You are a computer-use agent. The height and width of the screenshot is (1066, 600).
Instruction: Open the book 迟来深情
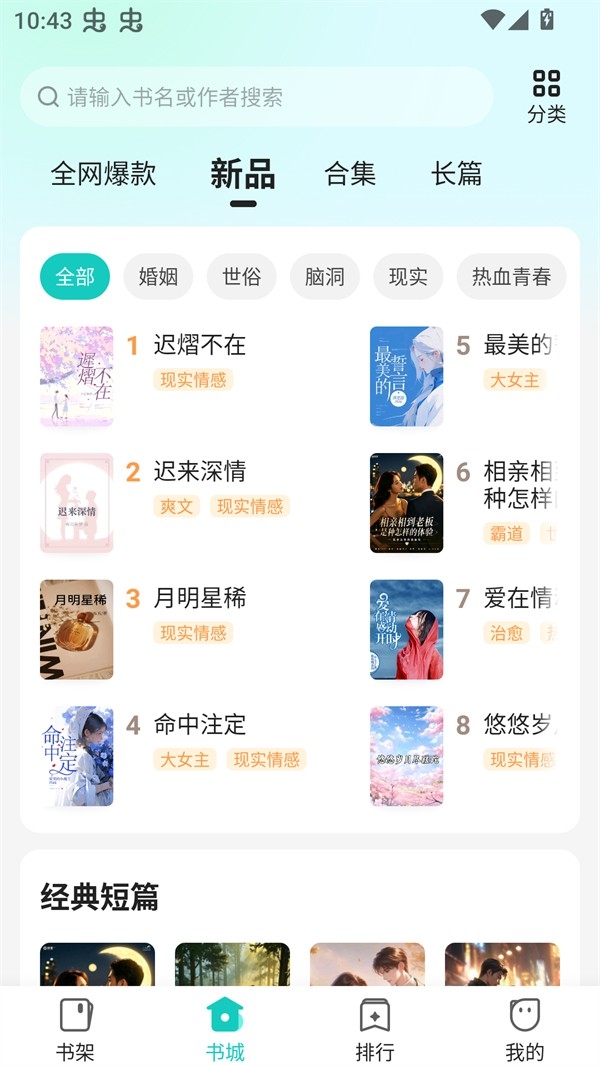[x=199, y=472]
